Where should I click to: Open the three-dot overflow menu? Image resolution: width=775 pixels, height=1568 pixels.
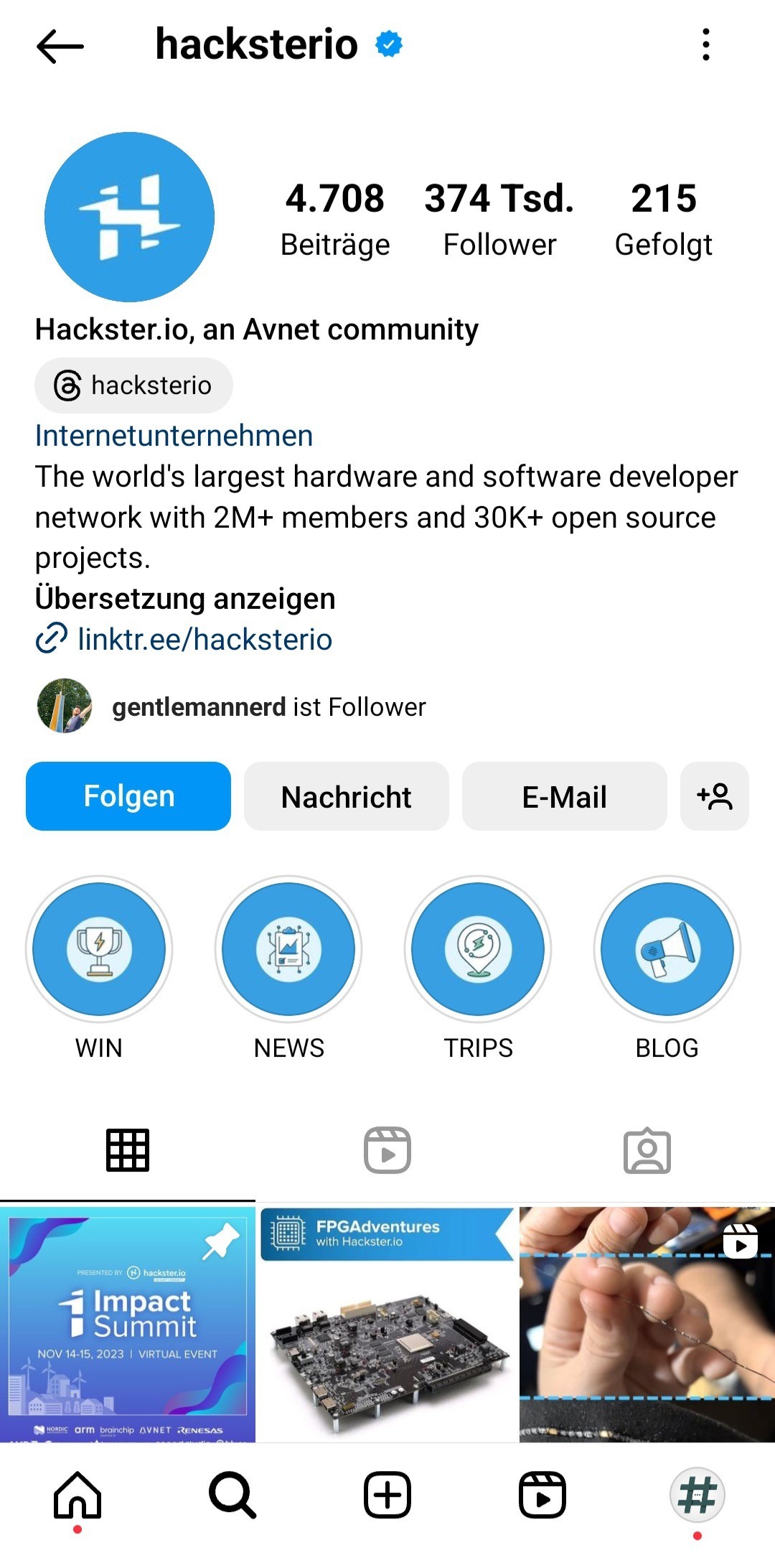click(x=706, y=45)
